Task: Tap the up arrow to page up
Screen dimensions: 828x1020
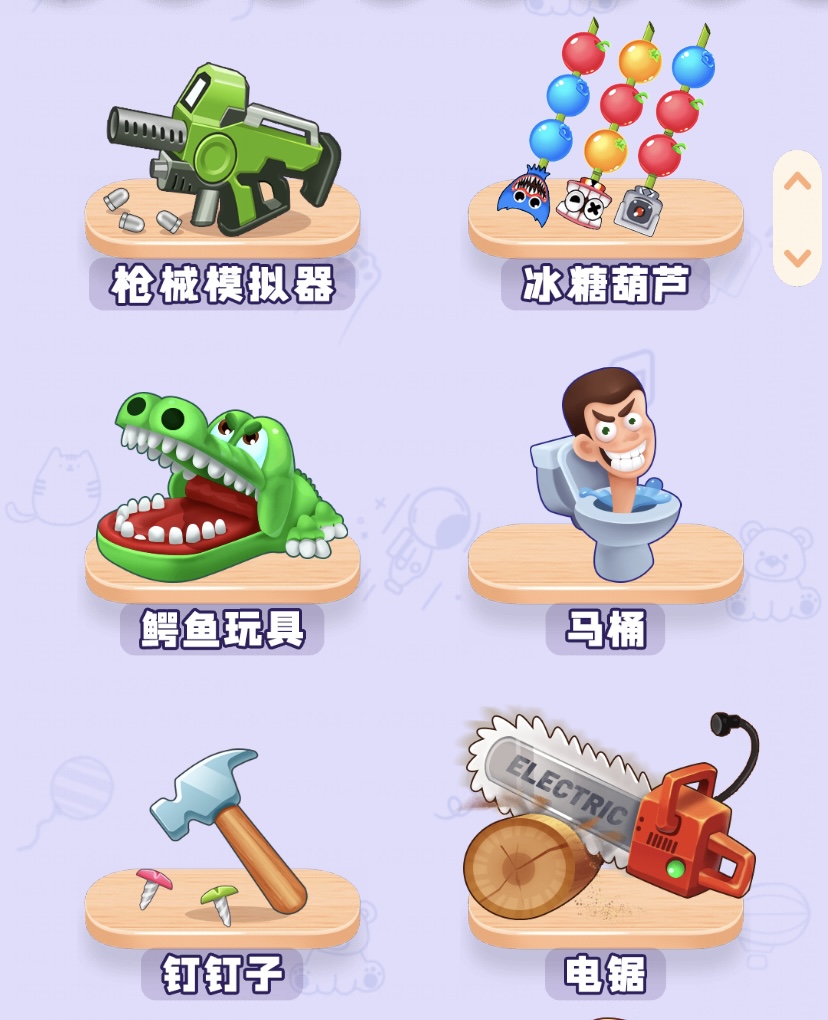Action: click(x=797, y=183)
